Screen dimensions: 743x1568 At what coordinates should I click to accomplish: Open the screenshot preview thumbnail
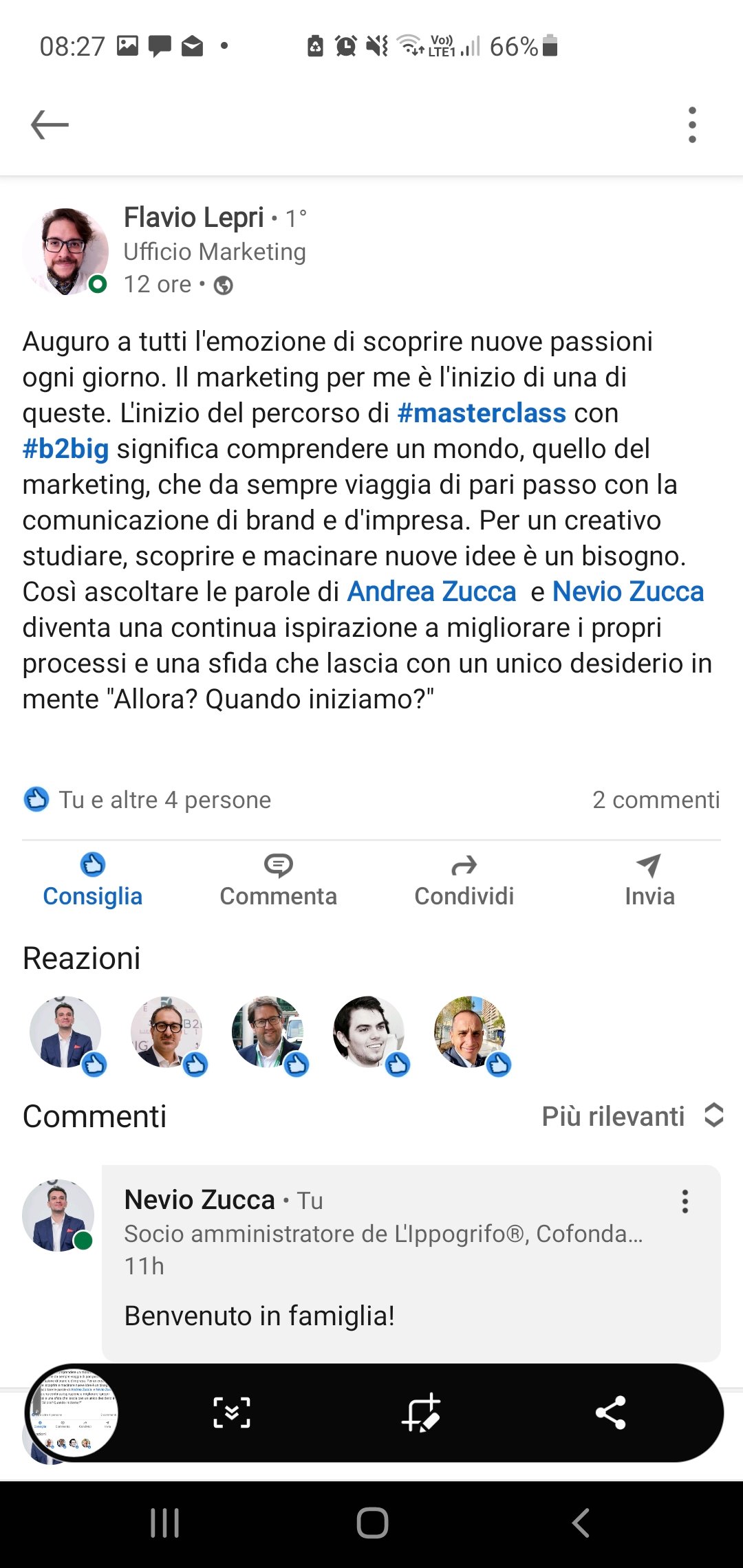pyautogui.click(x=72, y=1413)
